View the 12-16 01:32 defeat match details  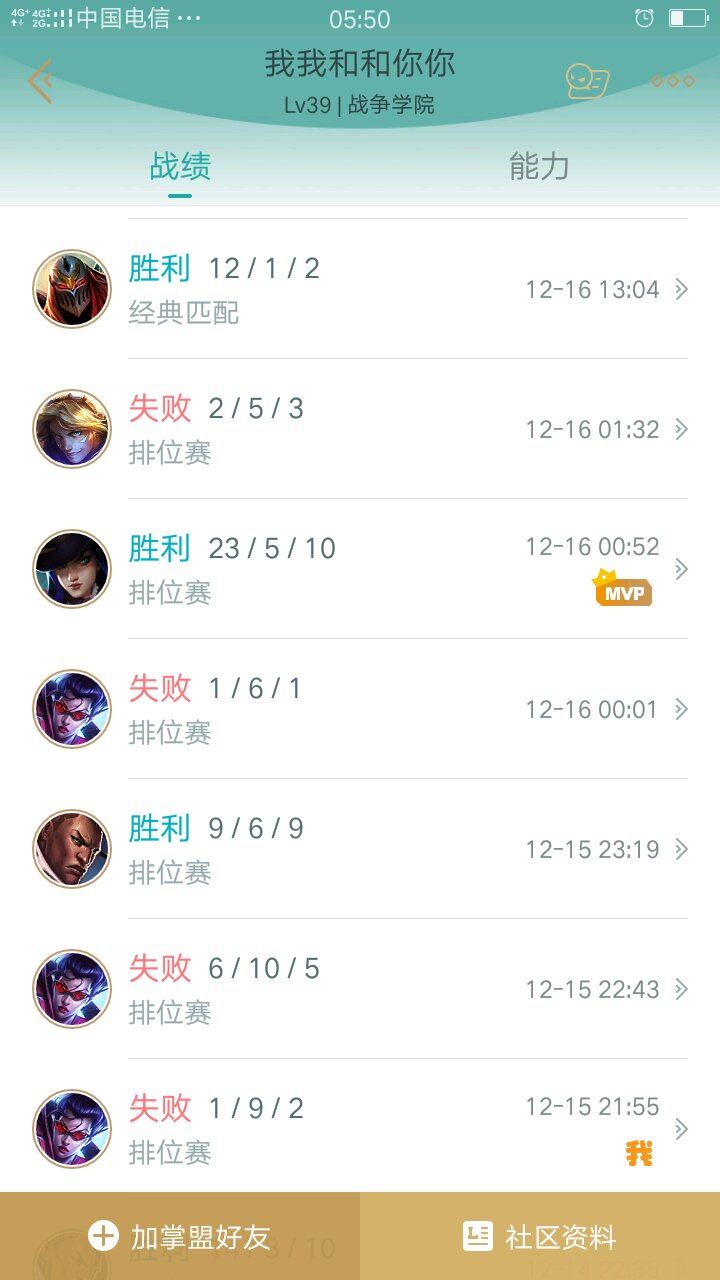coord(360,429)
